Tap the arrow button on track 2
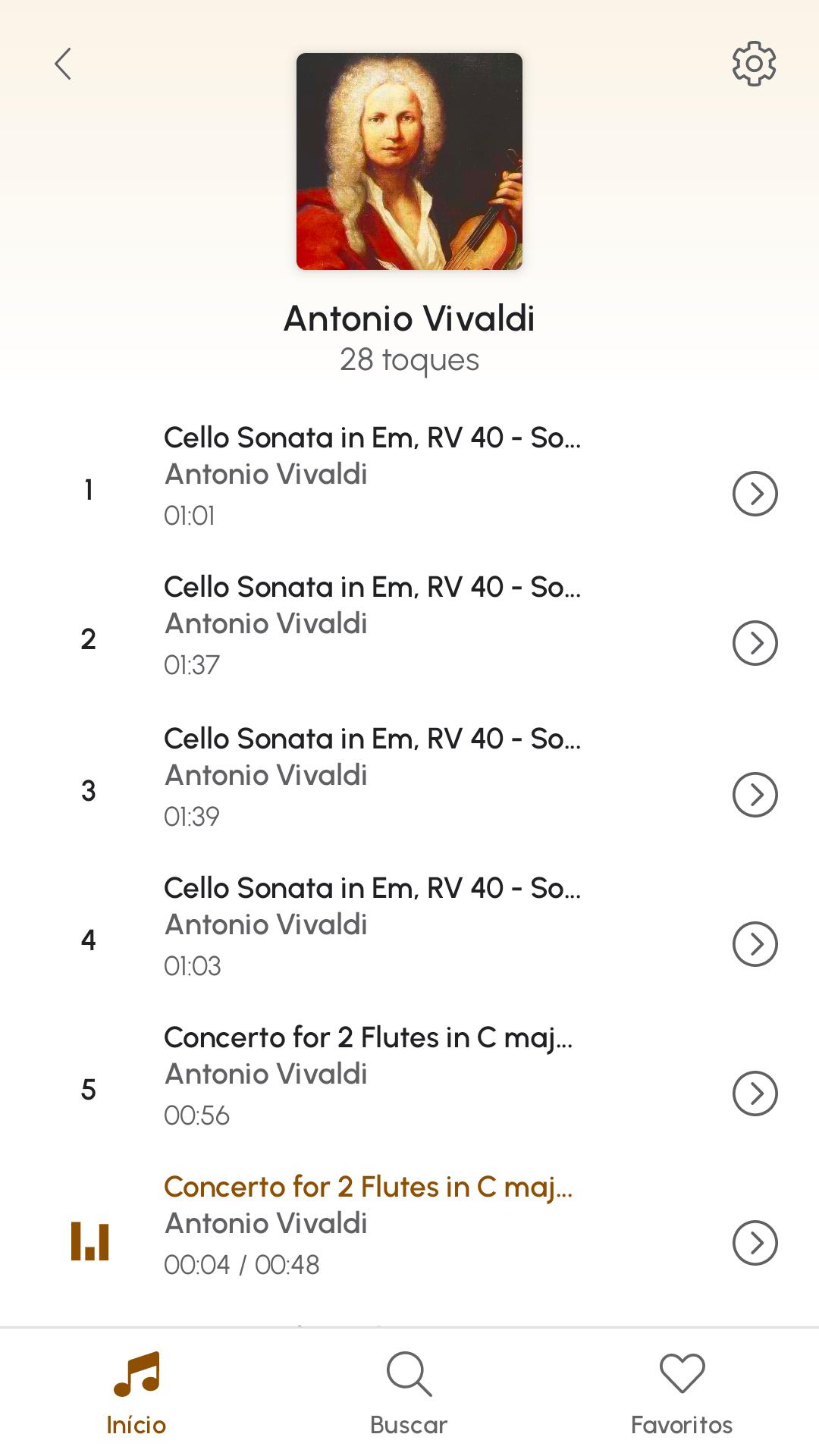819x1456 pixels. pos(755,643)
